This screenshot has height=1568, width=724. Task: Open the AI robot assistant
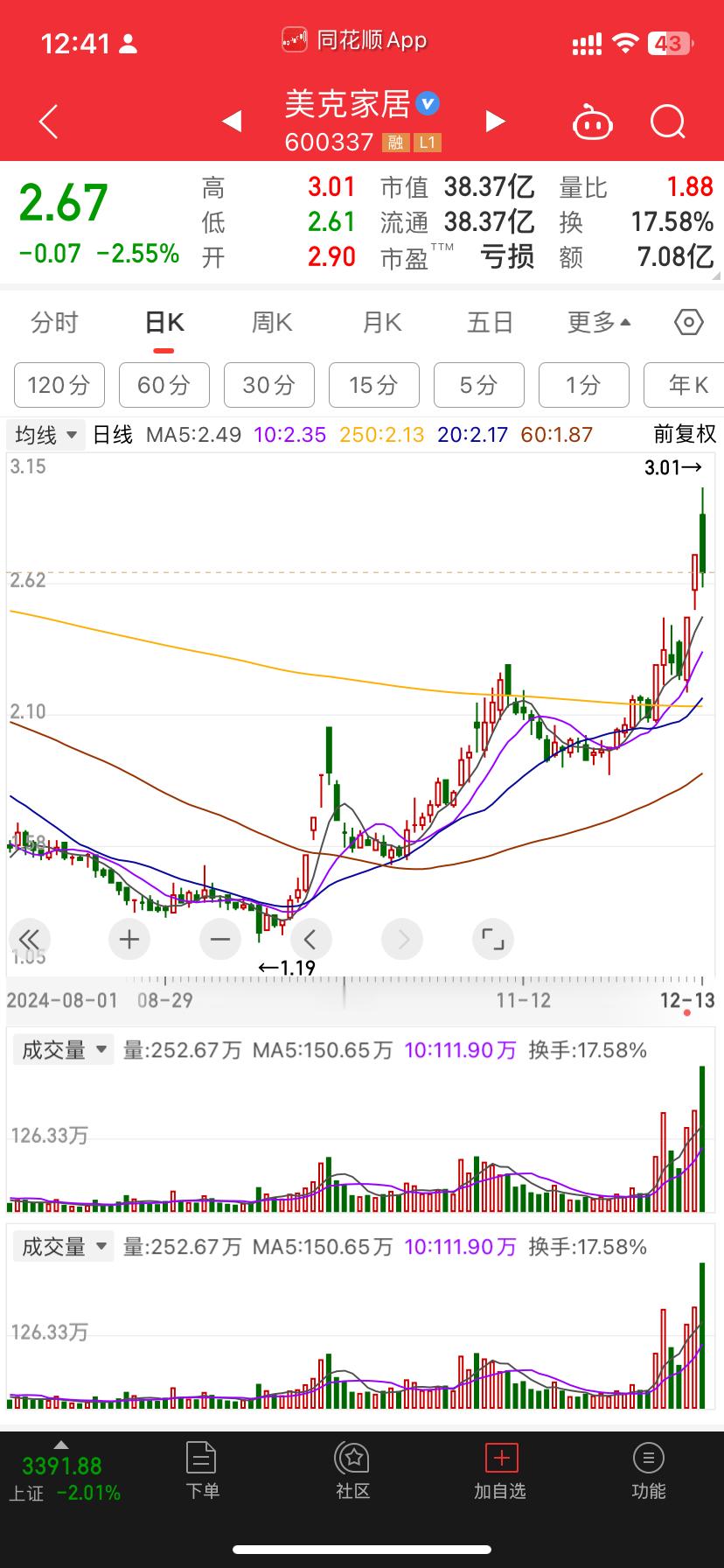pyautogui.click(x=592, y=122)
